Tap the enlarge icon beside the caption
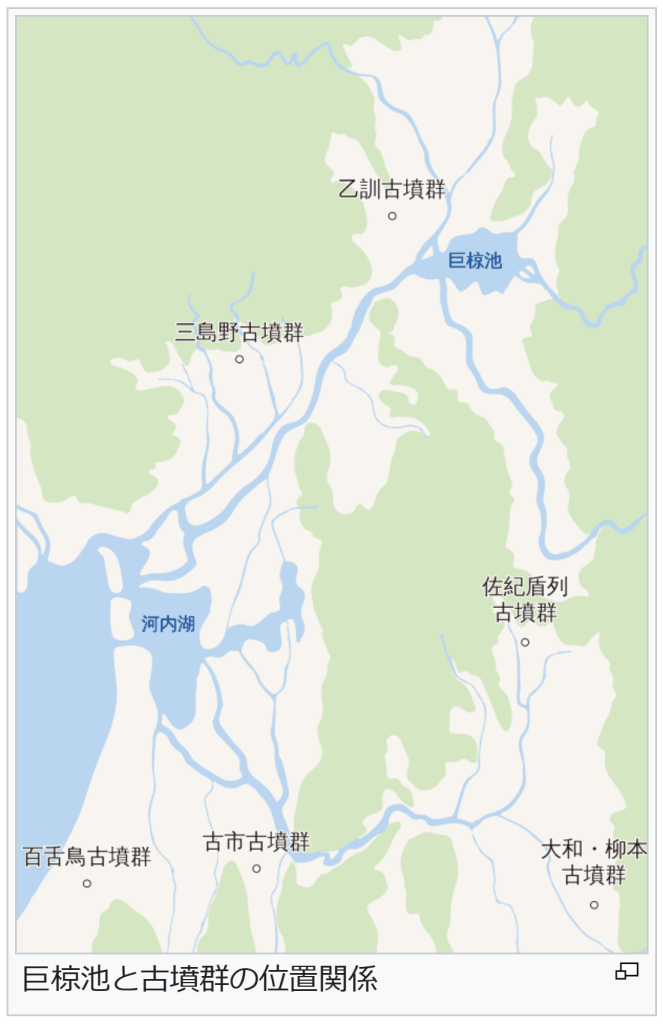This screenshot has width=663, height=1024. click(627, 971)
